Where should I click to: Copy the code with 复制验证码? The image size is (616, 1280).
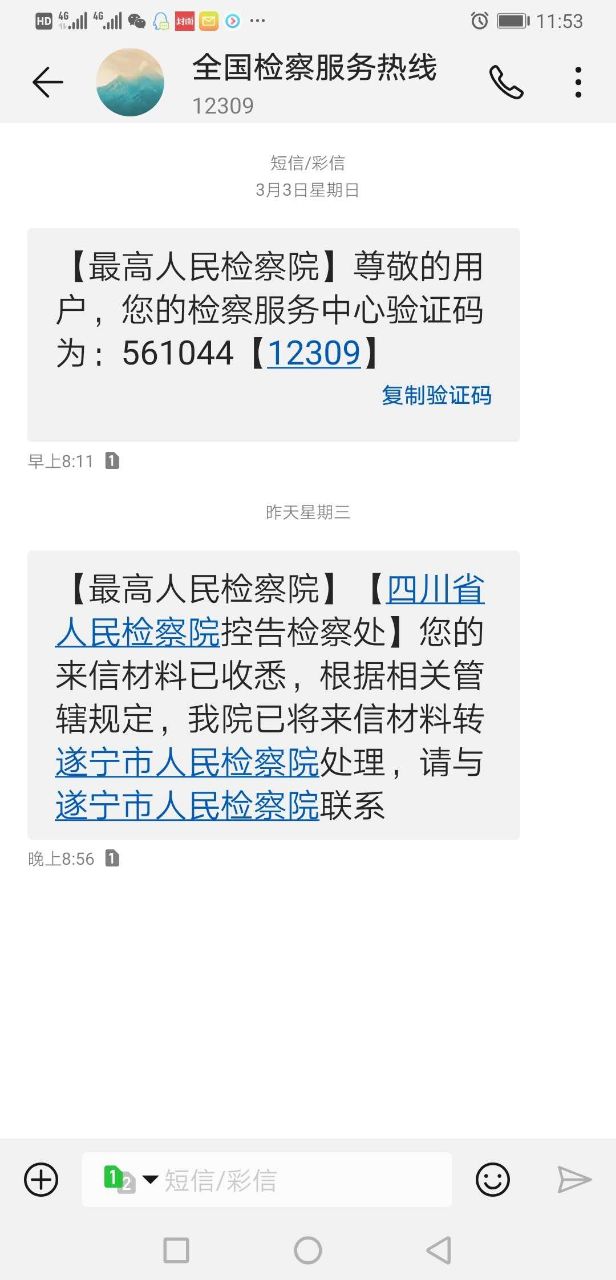[x=436, y=395]
